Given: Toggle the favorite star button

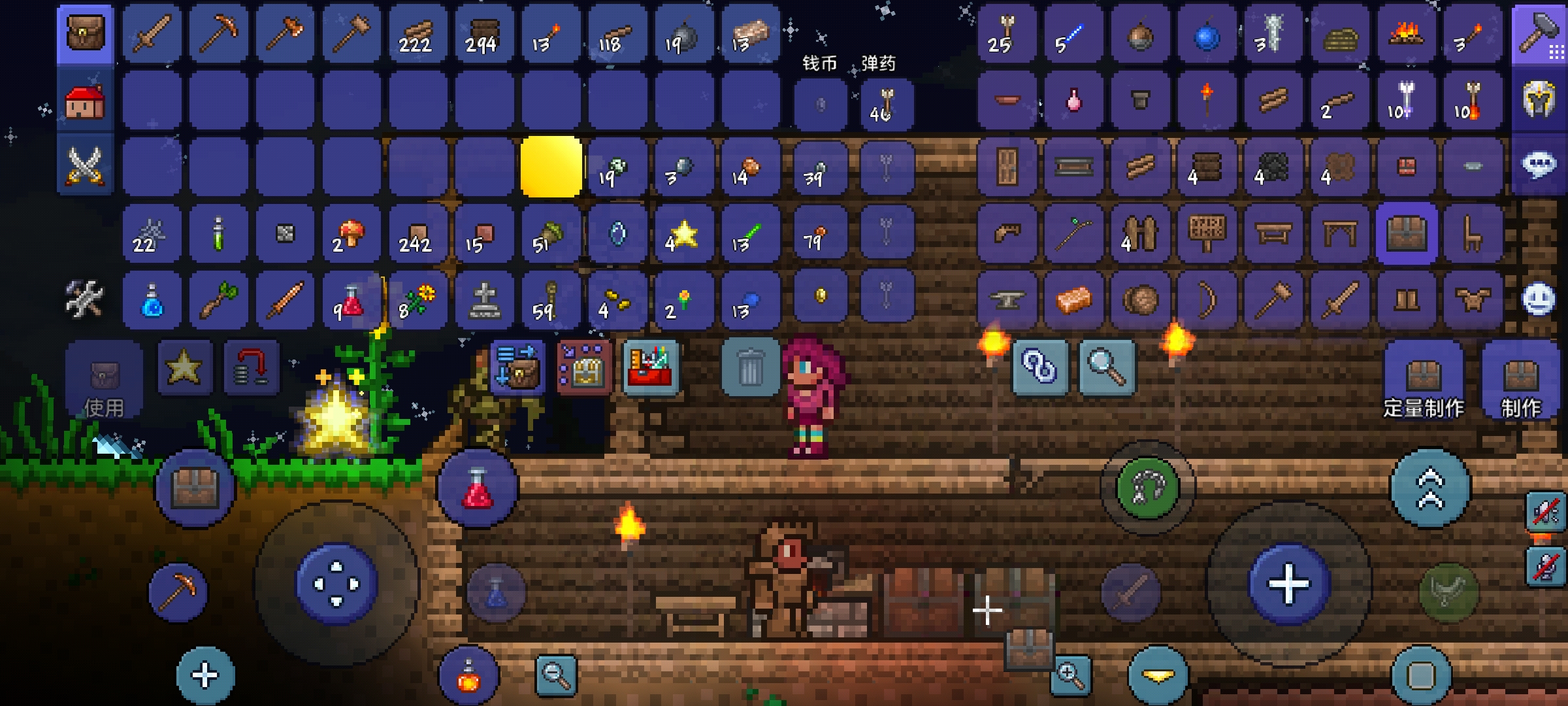Looking at the screenshot, I should (184, 367).
